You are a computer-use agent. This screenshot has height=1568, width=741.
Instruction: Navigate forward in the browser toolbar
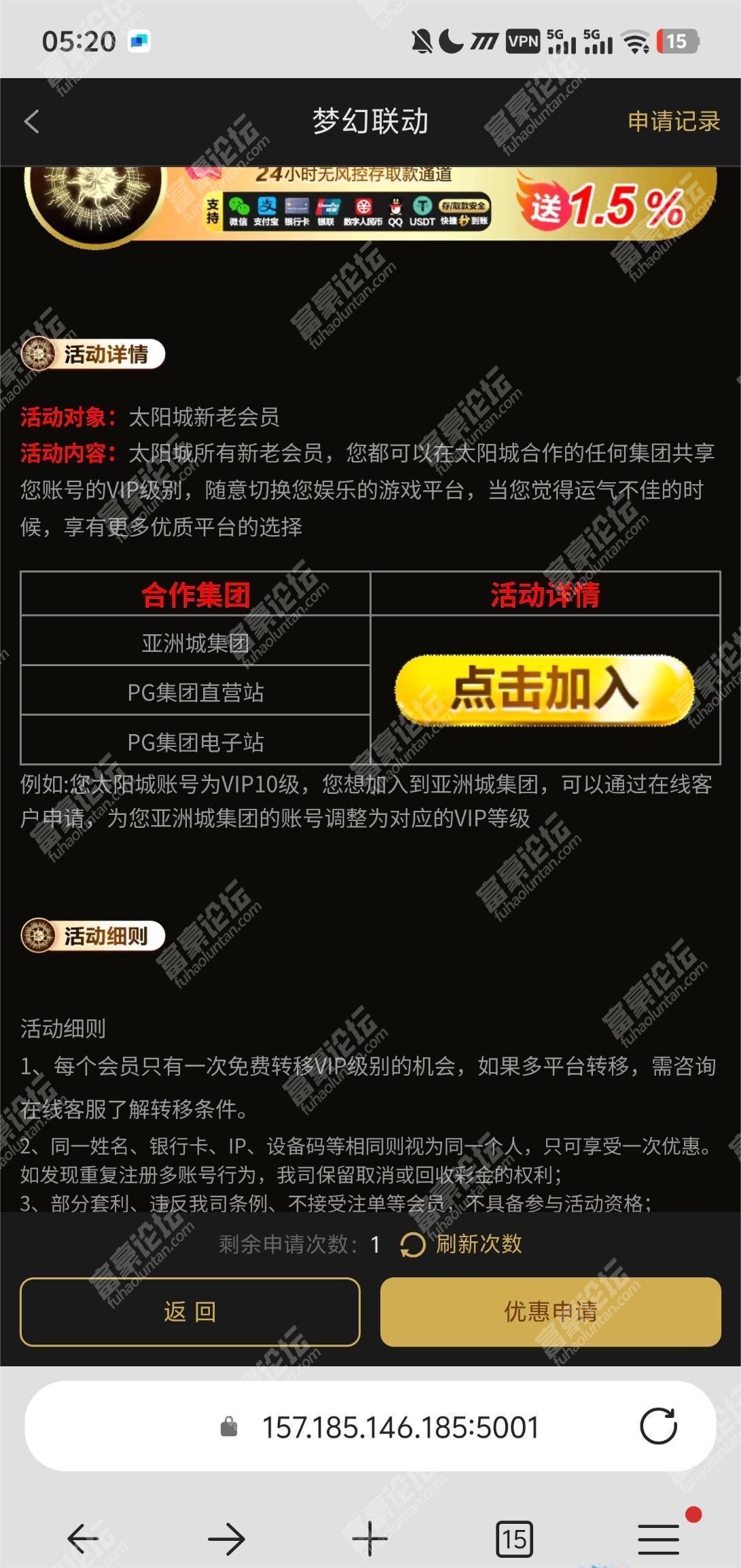click(x=226, y=1538)
